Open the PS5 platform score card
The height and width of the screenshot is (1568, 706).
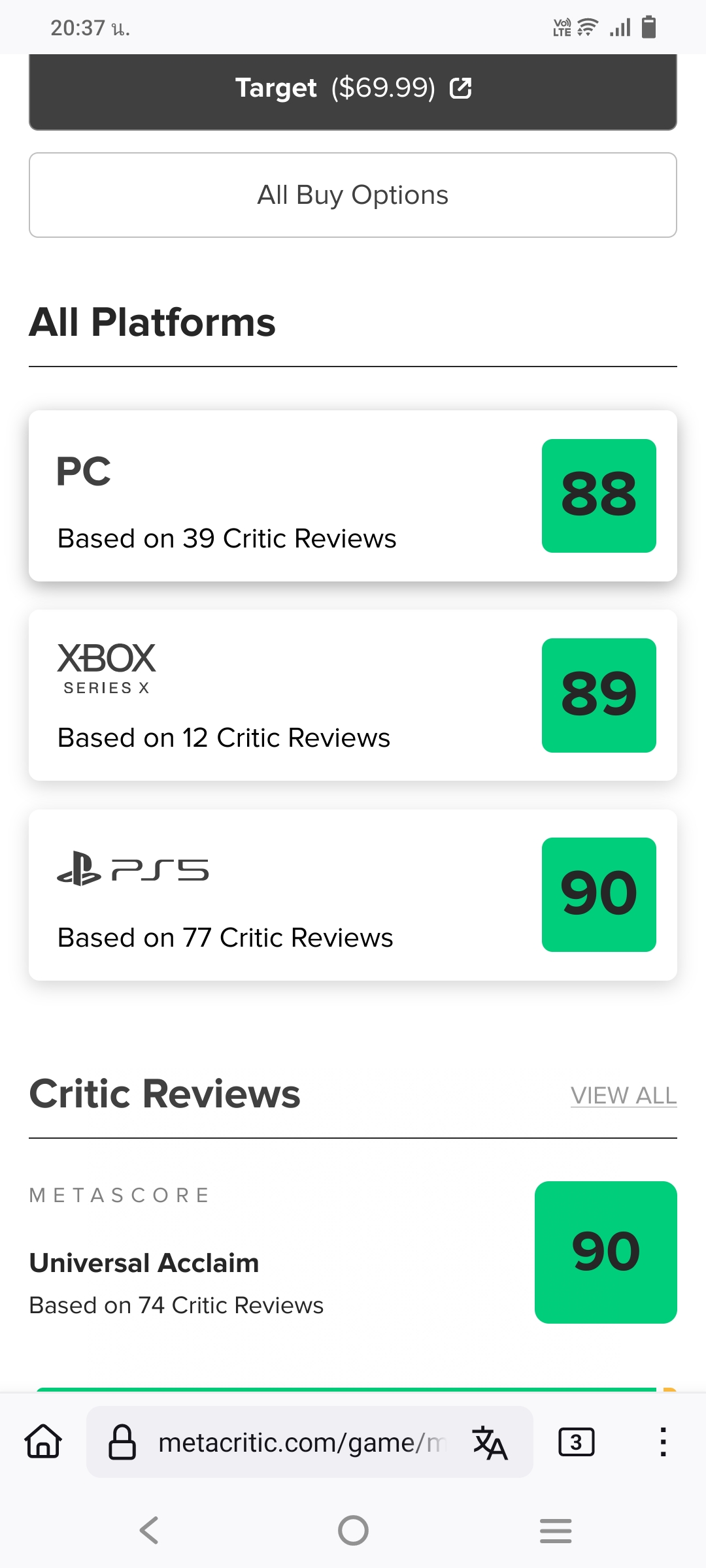353,894
